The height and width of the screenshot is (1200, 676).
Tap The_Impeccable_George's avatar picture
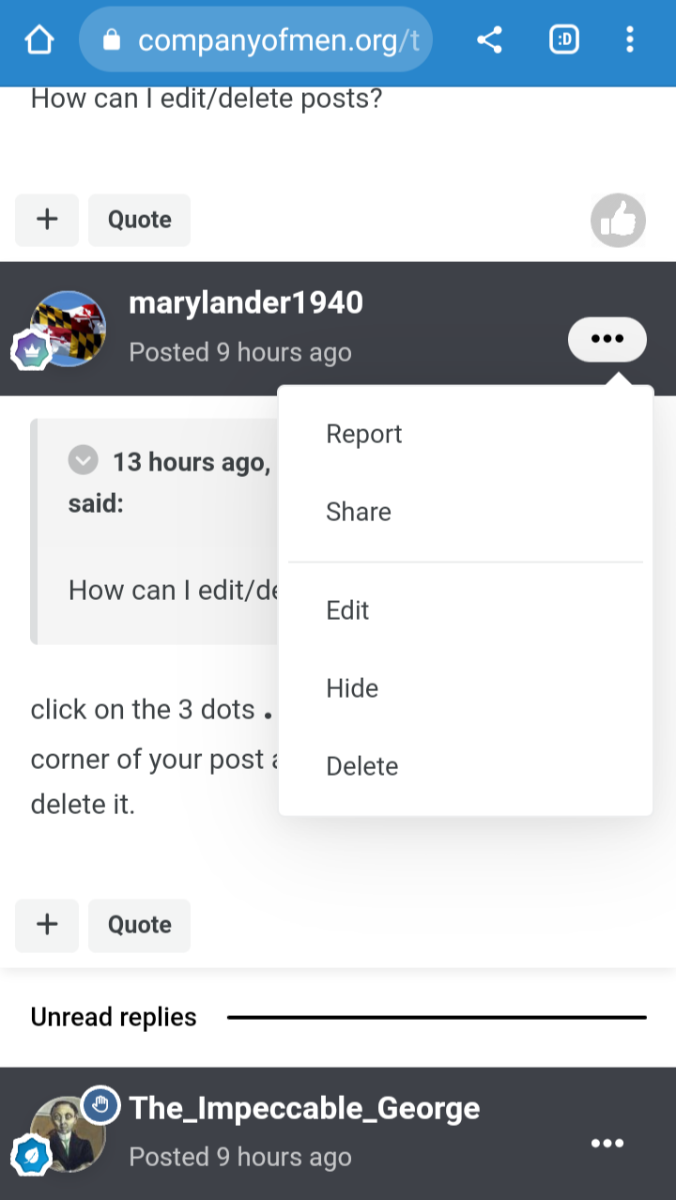[x=68, y=1133]
